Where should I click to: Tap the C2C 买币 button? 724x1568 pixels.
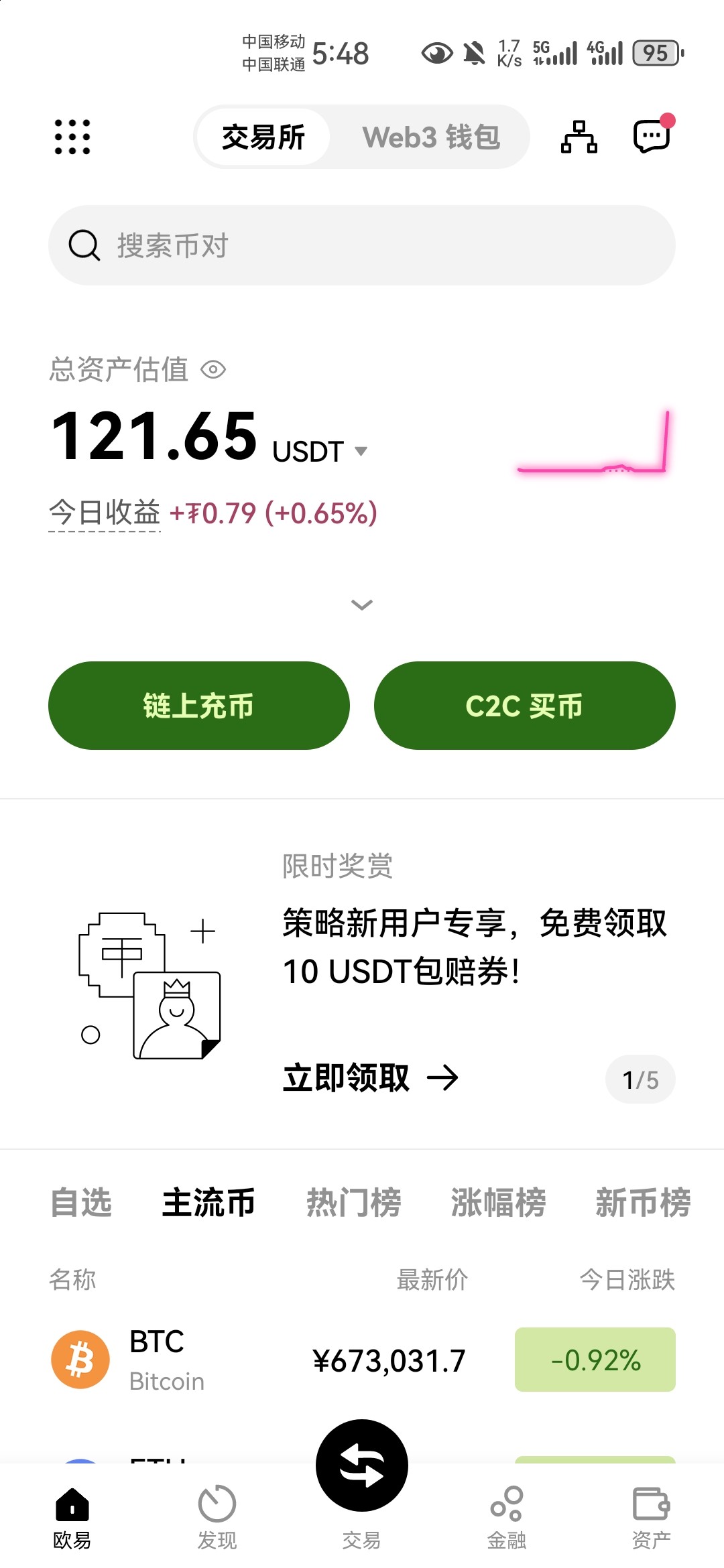[x=524, y=706]
